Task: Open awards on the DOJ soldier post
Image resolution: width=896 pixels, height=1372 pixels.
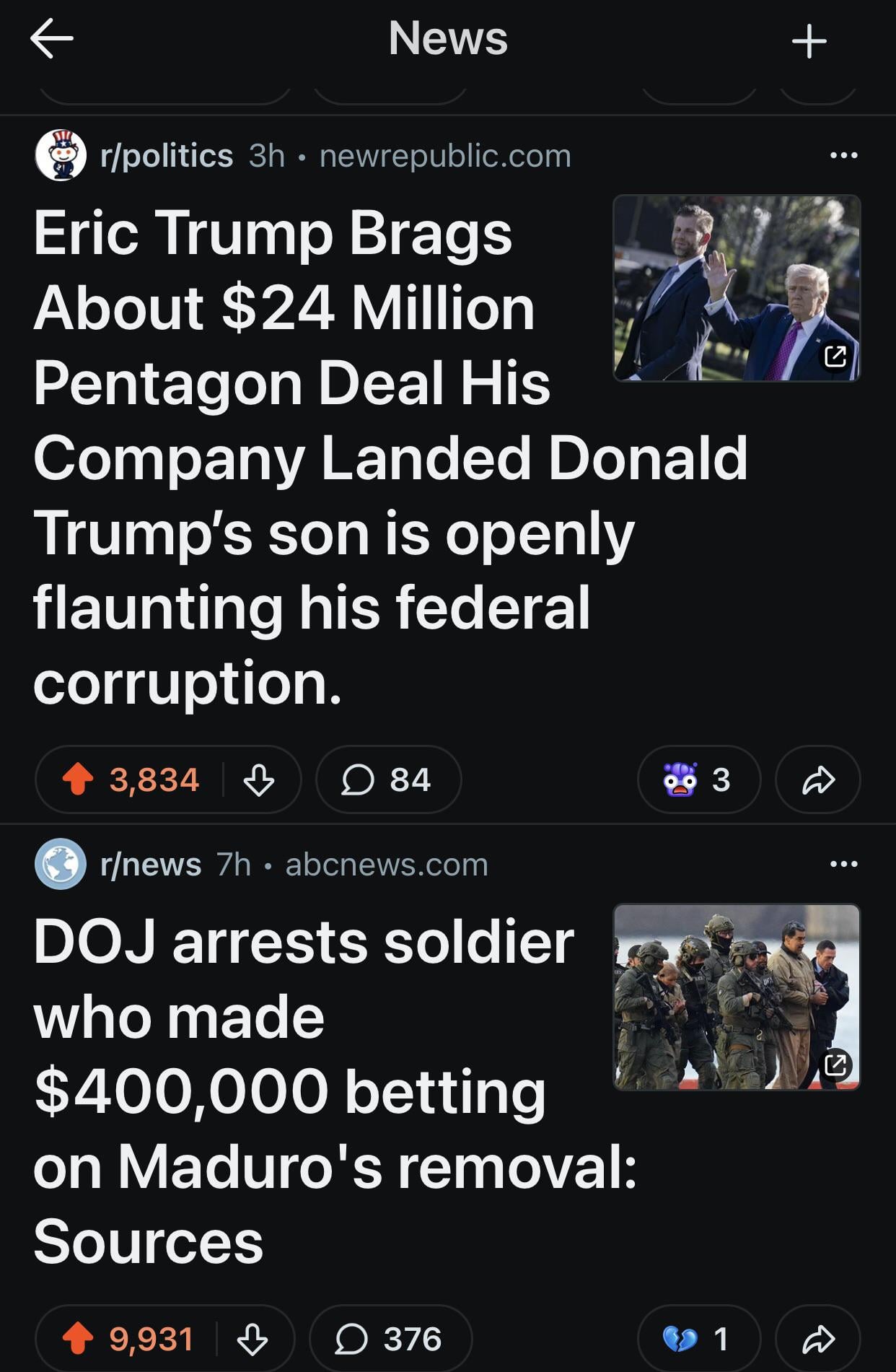Action: point(698,1340)
